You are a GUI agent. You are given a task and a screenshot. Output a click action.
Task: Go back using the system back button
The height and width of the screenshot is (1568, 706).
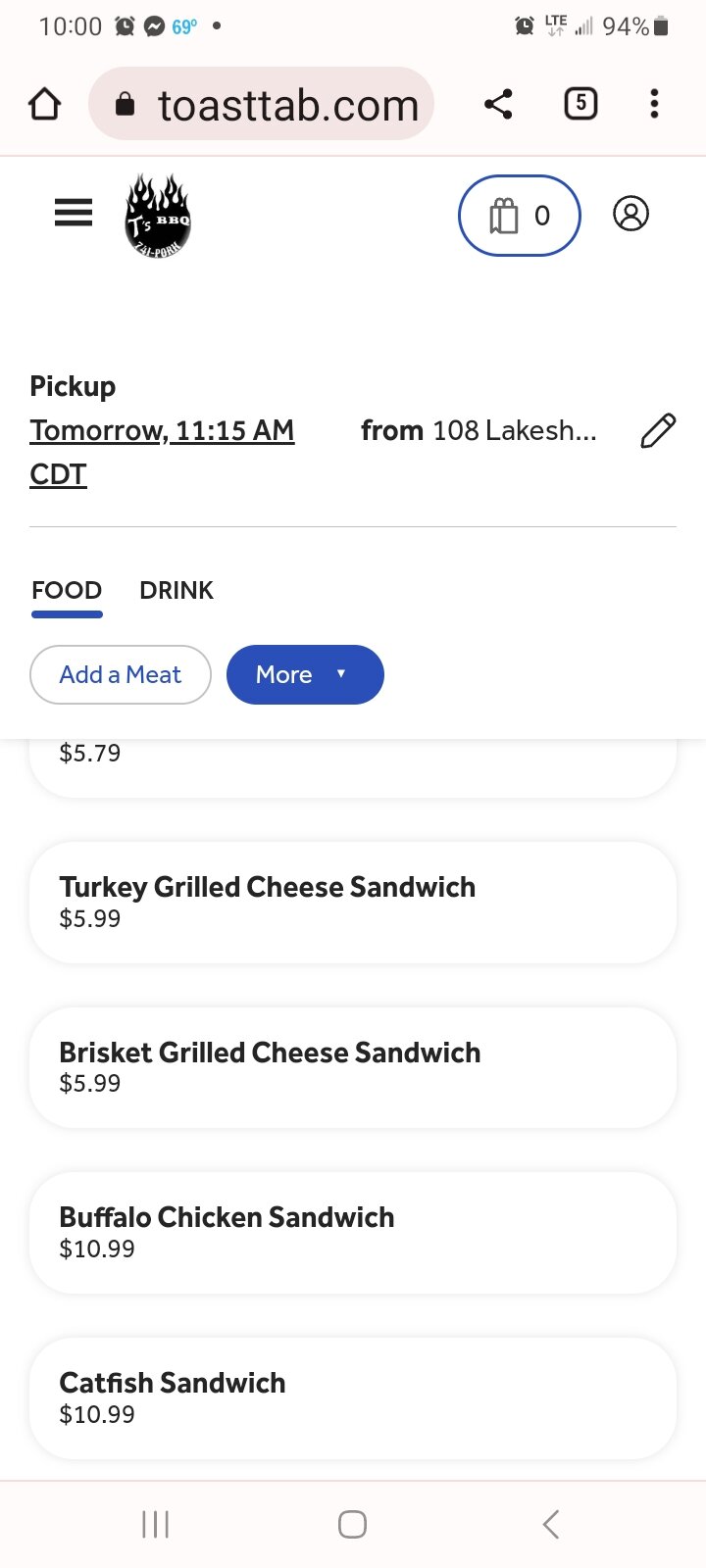click(x=550, y=1524)
